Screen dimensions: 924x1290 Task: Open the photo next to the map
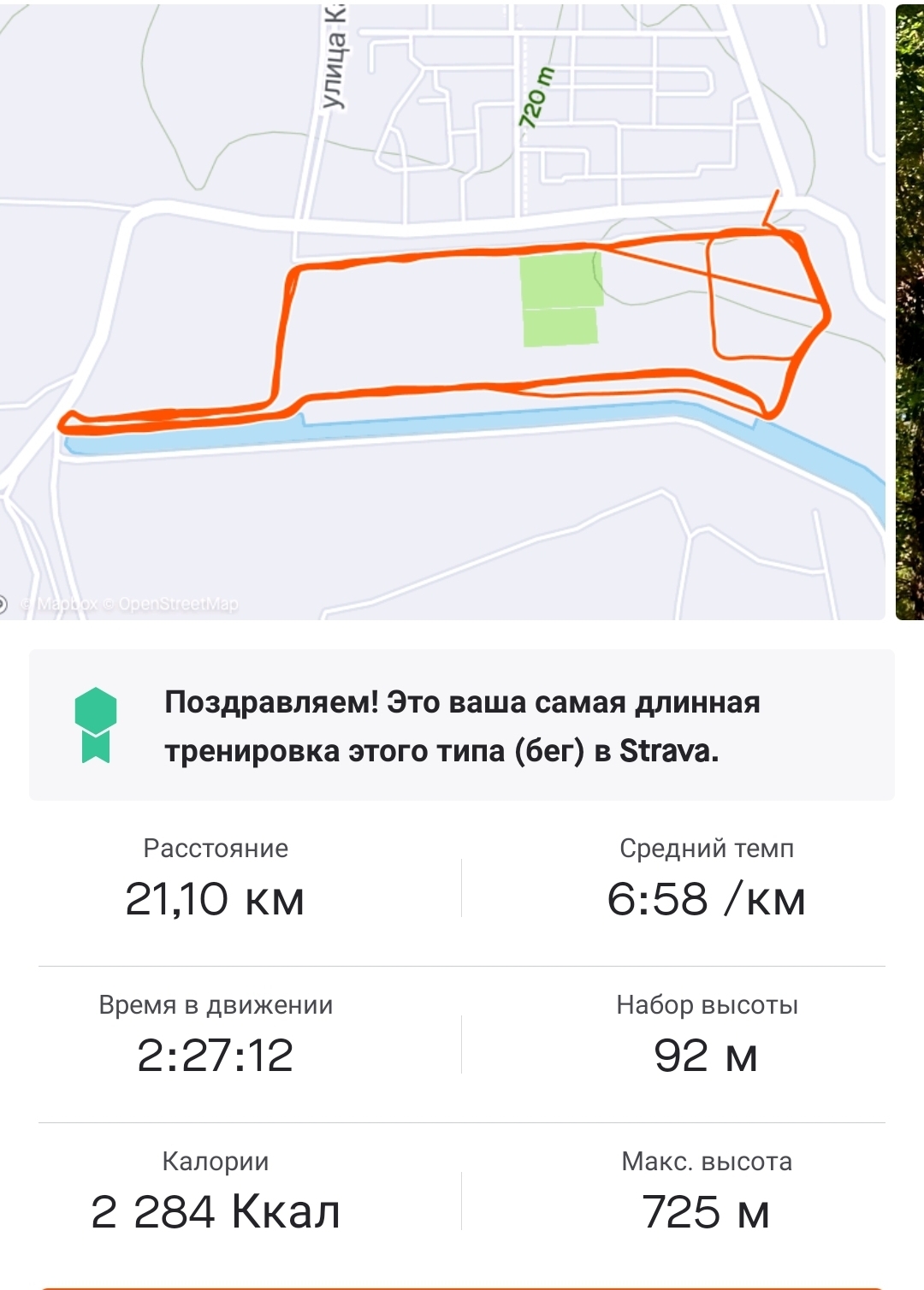[910, 311]
